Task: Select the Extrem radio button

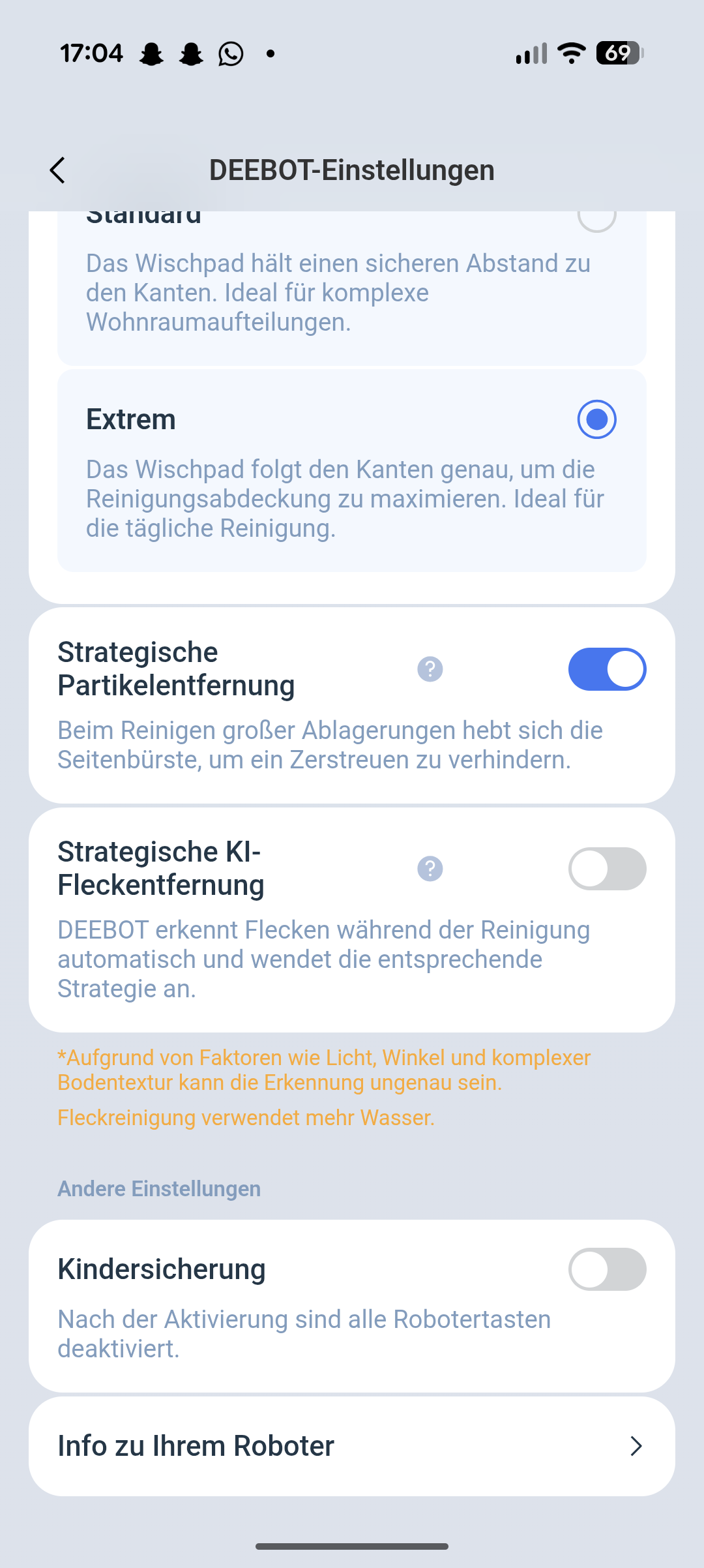Action: click(596, 419)
